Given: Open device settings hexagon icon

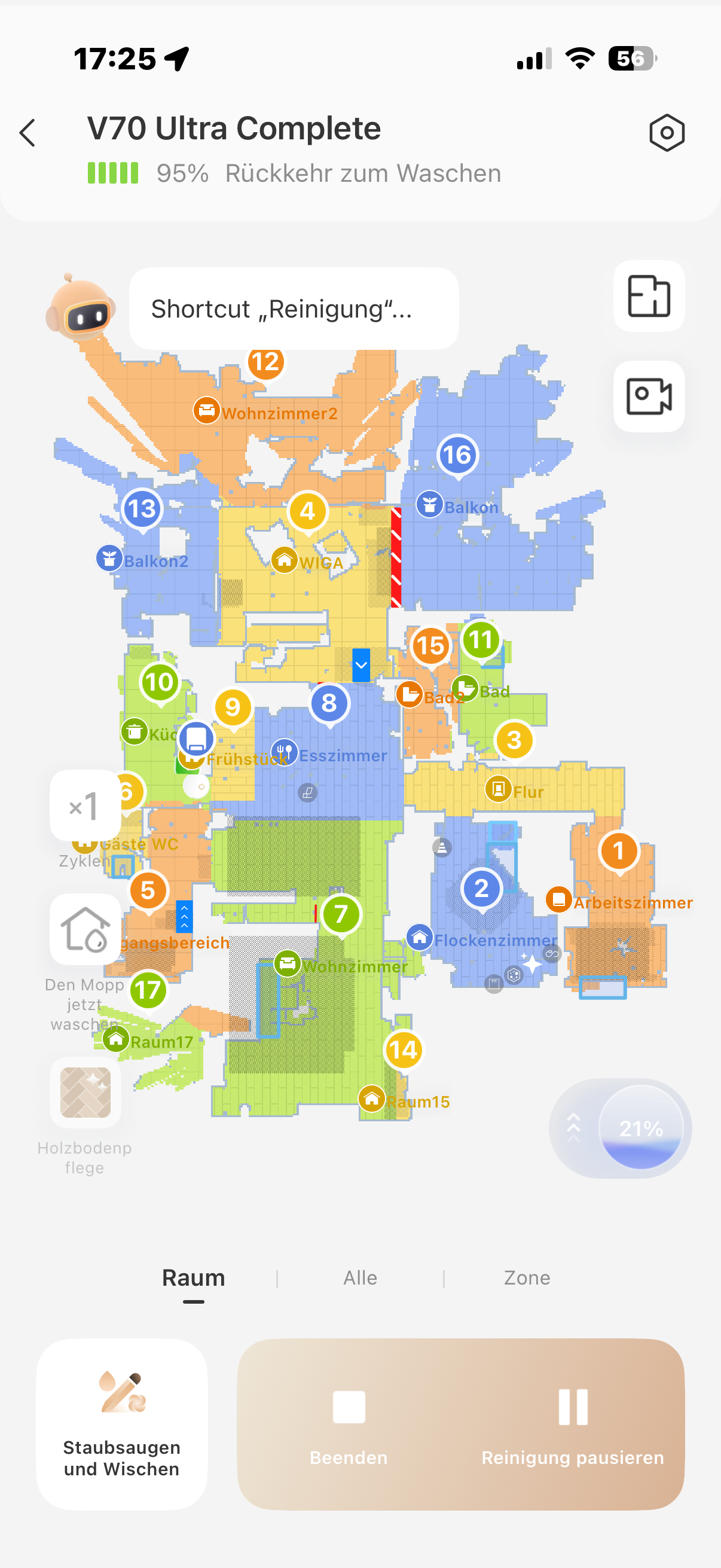Looking at the screenshot, I should [x=667, y=133].
